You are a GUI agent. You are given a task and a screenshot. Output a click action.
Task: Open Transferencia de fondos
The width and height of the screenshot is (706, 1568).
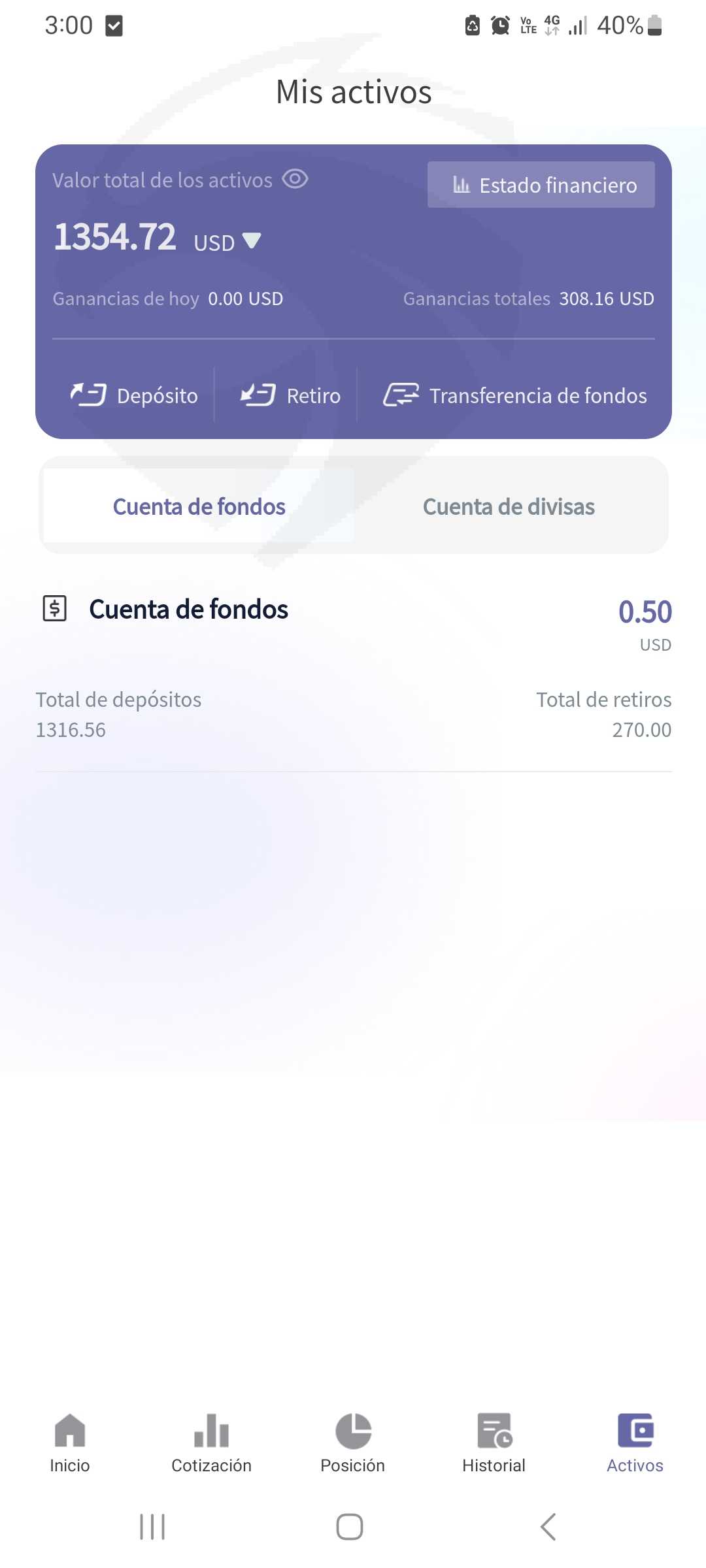[515, 395]
